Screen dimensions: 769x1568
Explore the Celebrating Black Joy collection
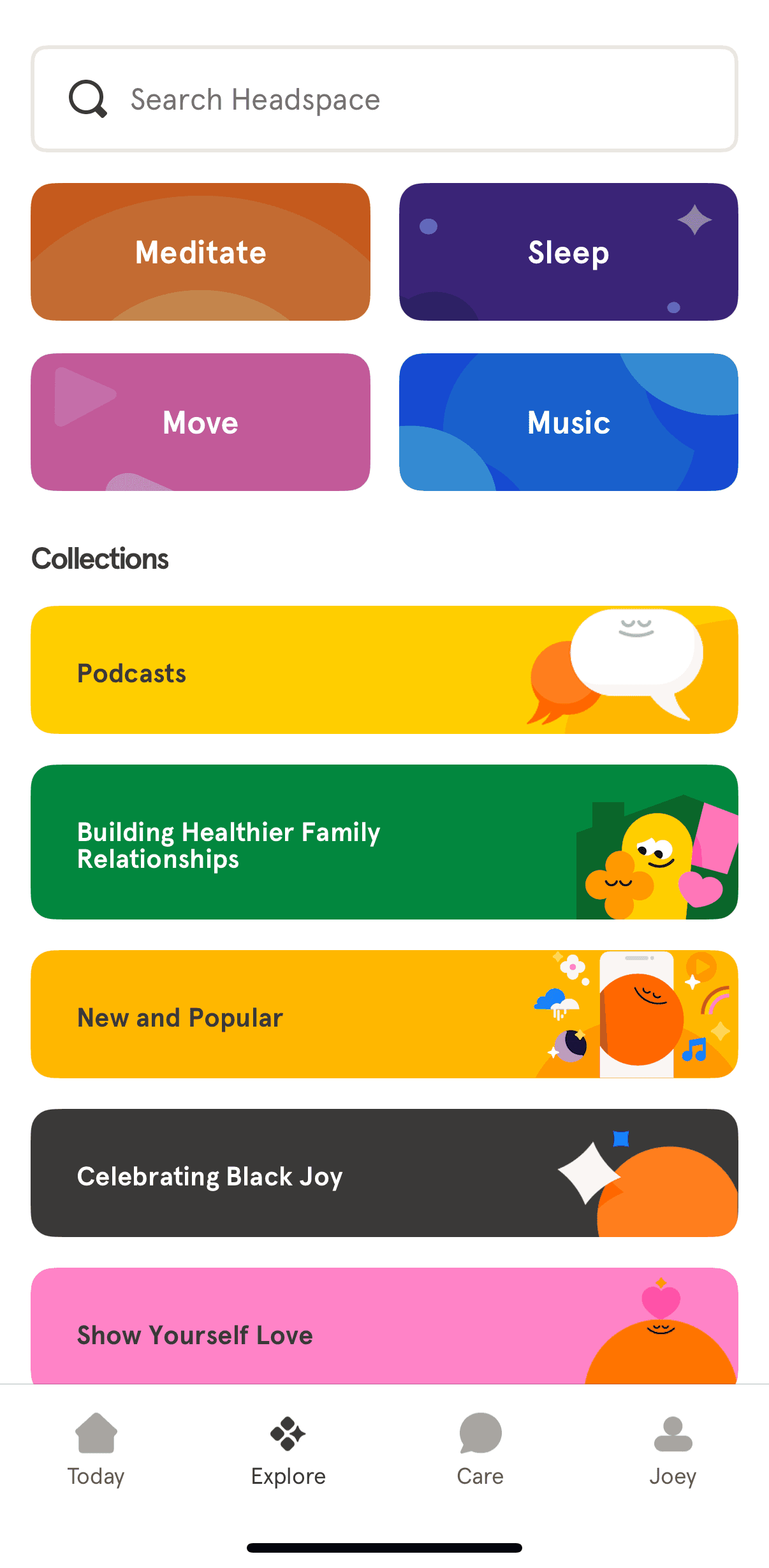[x=384, y=1173]
